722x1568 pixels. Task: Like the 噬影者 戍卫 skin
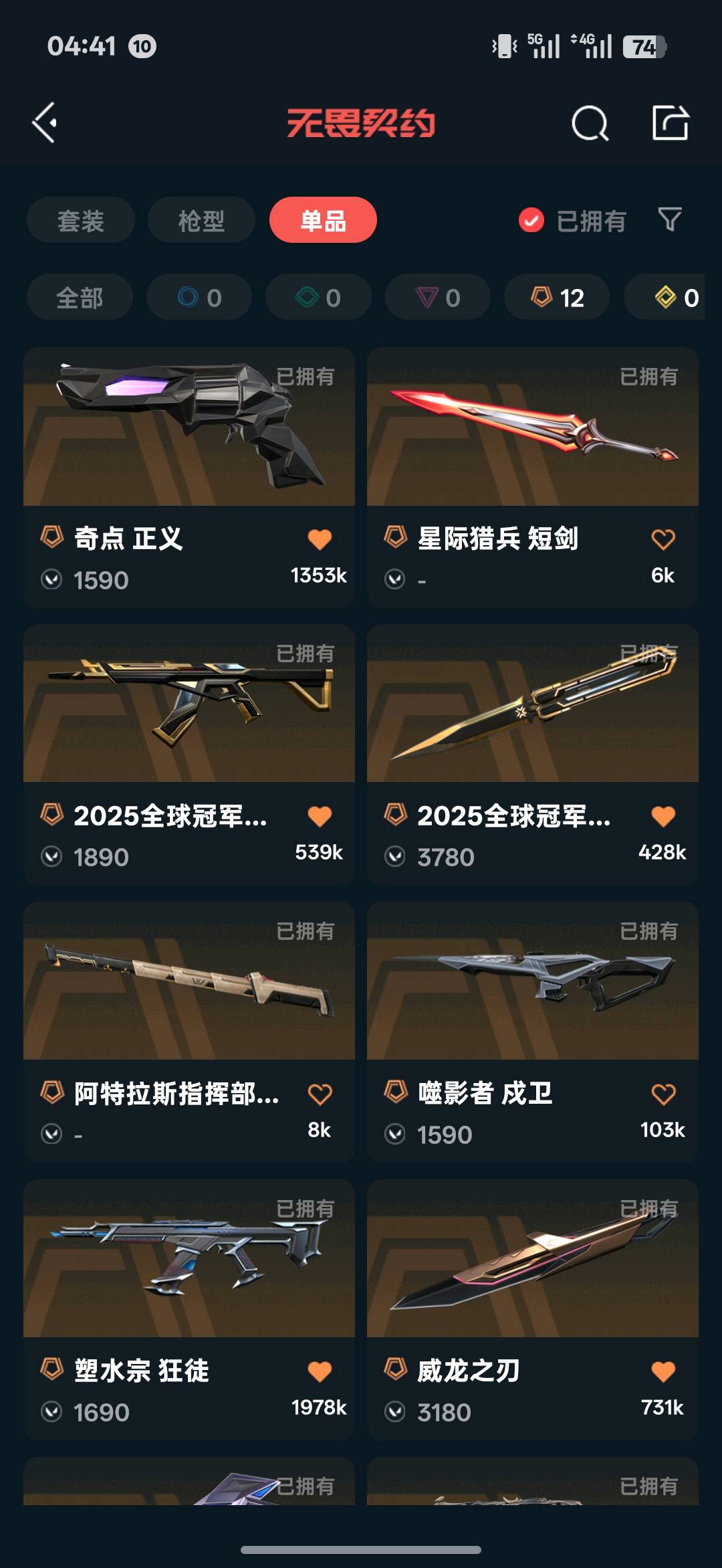tap(663, 1094)
